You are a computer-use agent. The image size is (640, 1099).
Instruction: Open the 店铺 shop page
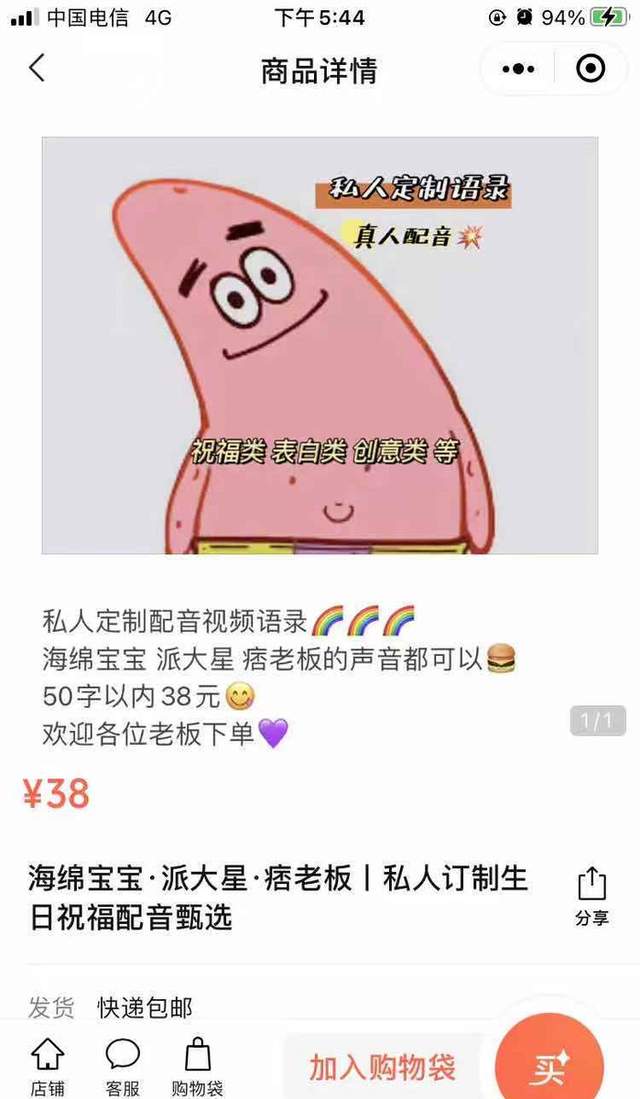(x=47, y=1066)
